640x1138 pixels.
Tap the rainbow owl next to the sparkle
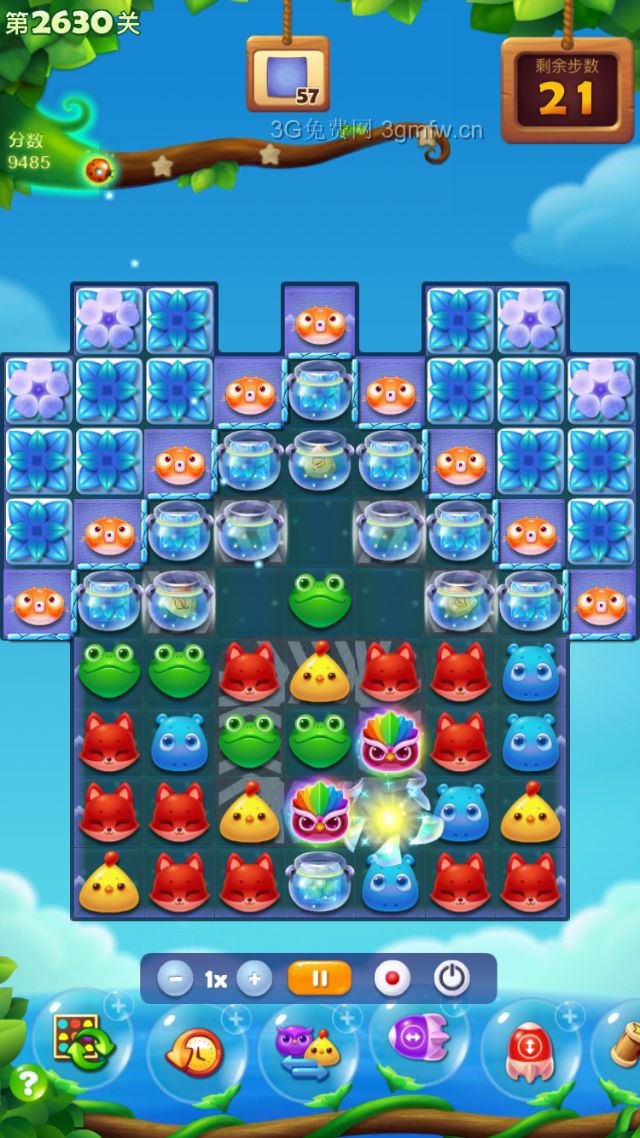[x=318, y=812]
